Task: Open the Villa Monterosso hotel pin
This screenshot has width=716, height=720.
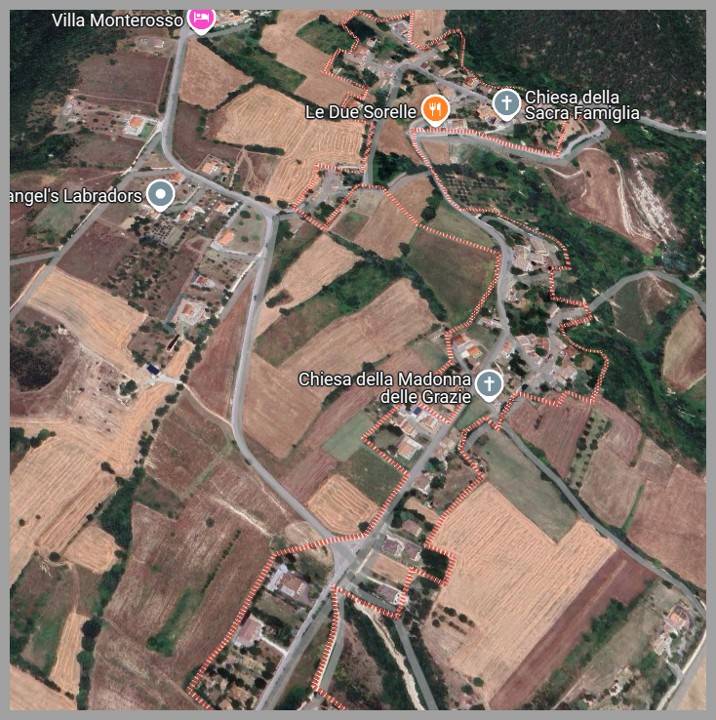Action: [x=202, y=19]
